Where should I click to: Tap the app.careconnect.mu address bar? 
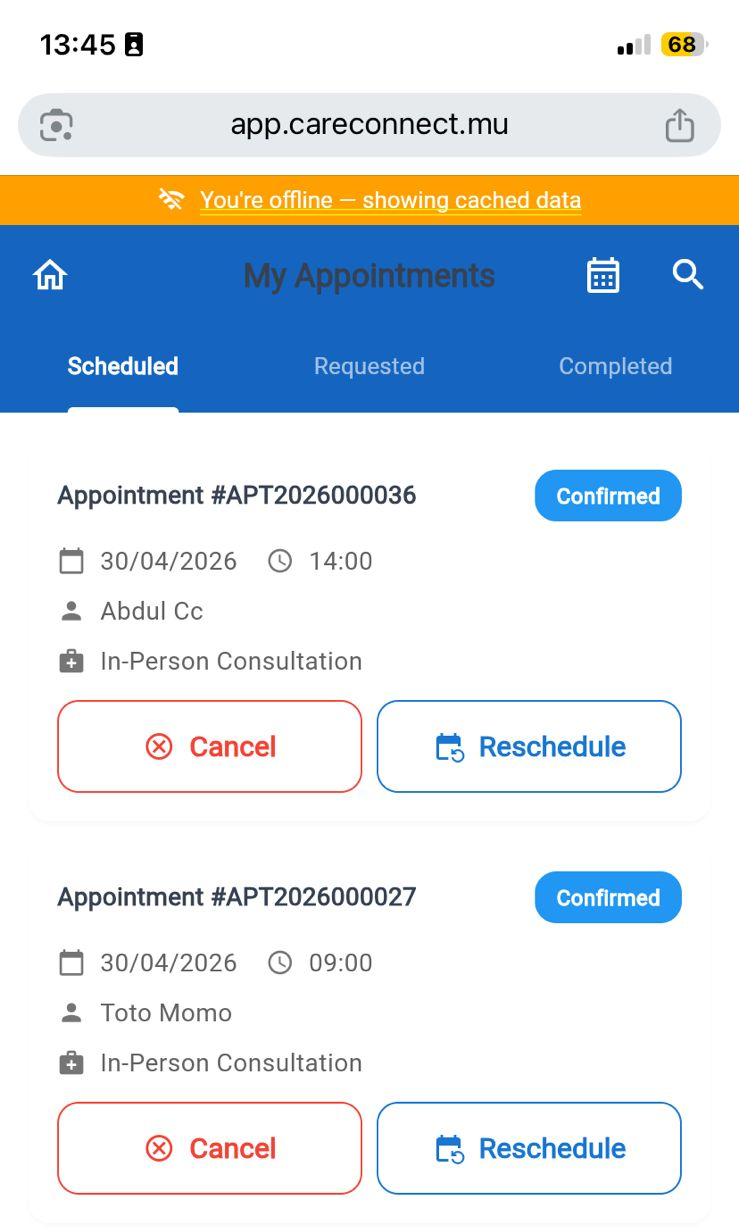[x=369, y=125]
